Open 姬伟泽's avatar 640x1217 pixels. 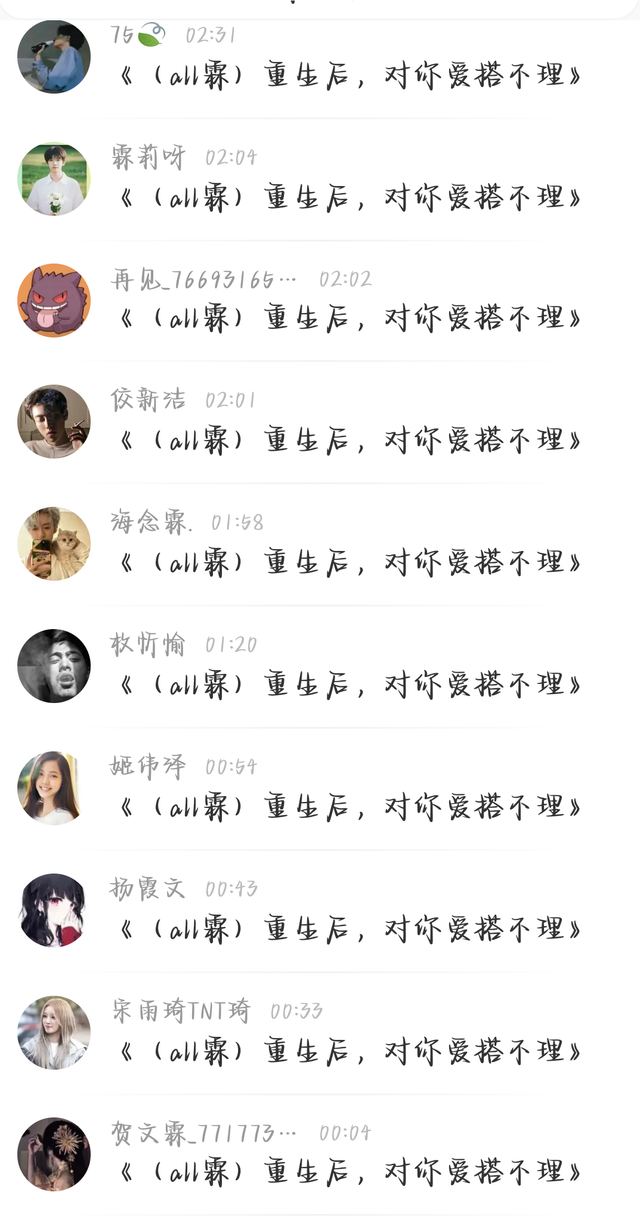pyautogui.click(x=54, y=788)
